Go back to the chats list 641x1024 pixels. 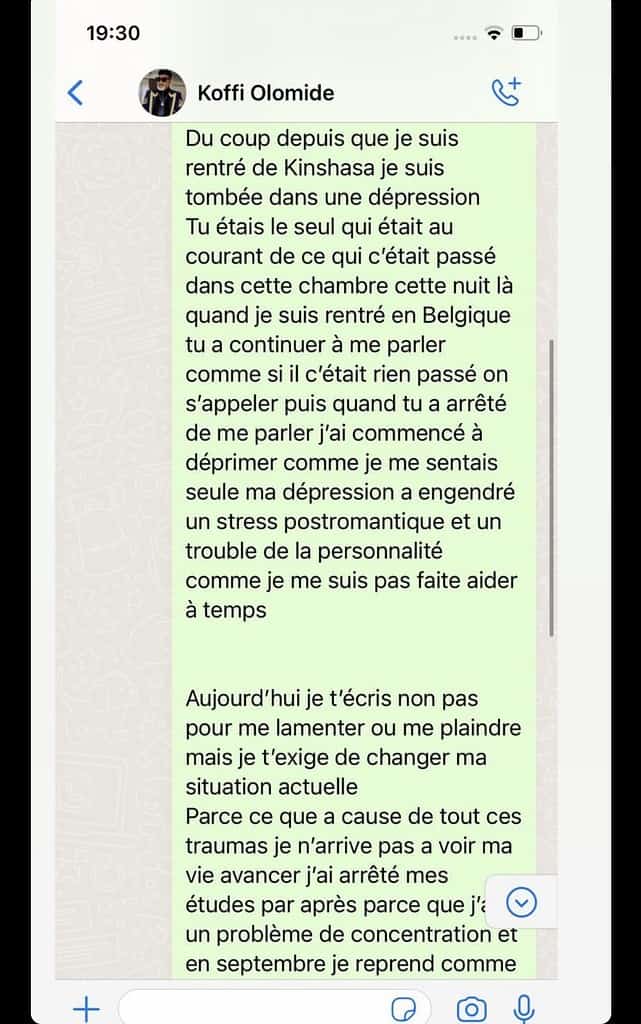point(76,93)
